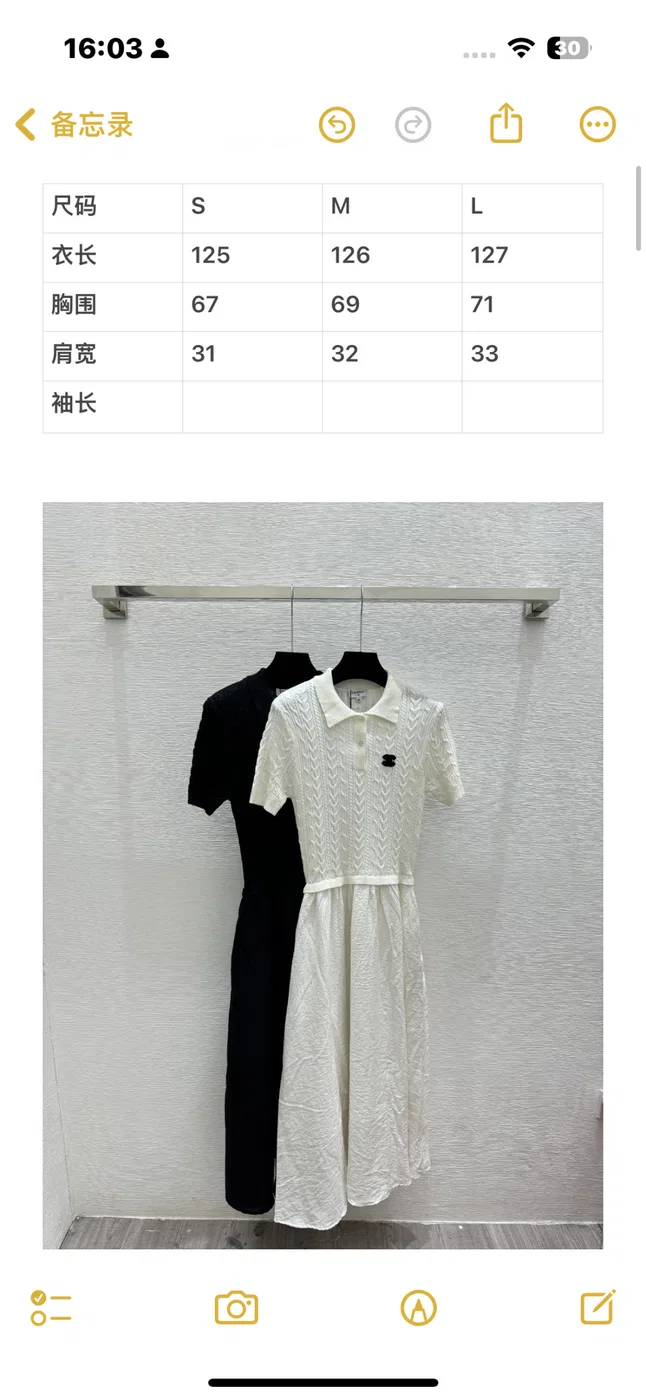Image resolution: width=646 pixels, height=1400 pixels.
Task: Open the camera attachment option
Action: 237,1307
